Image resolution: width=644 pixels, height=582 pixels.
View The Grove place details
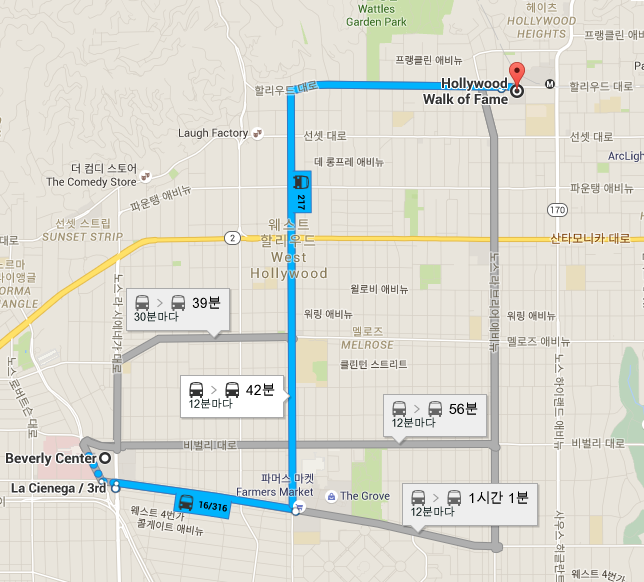(x=332, y=495)
